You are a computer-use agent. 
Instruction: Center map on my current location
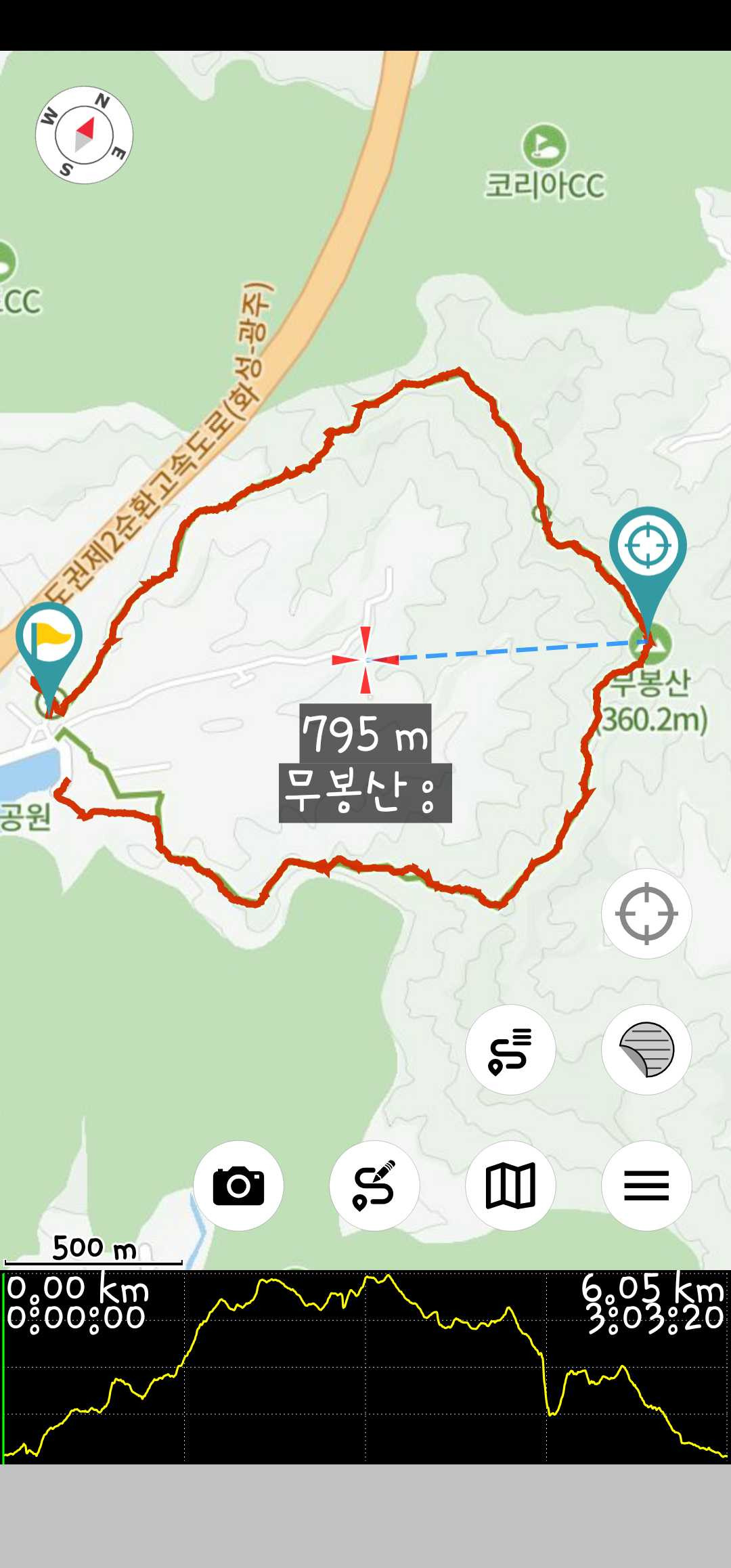(x=646, y=913)
